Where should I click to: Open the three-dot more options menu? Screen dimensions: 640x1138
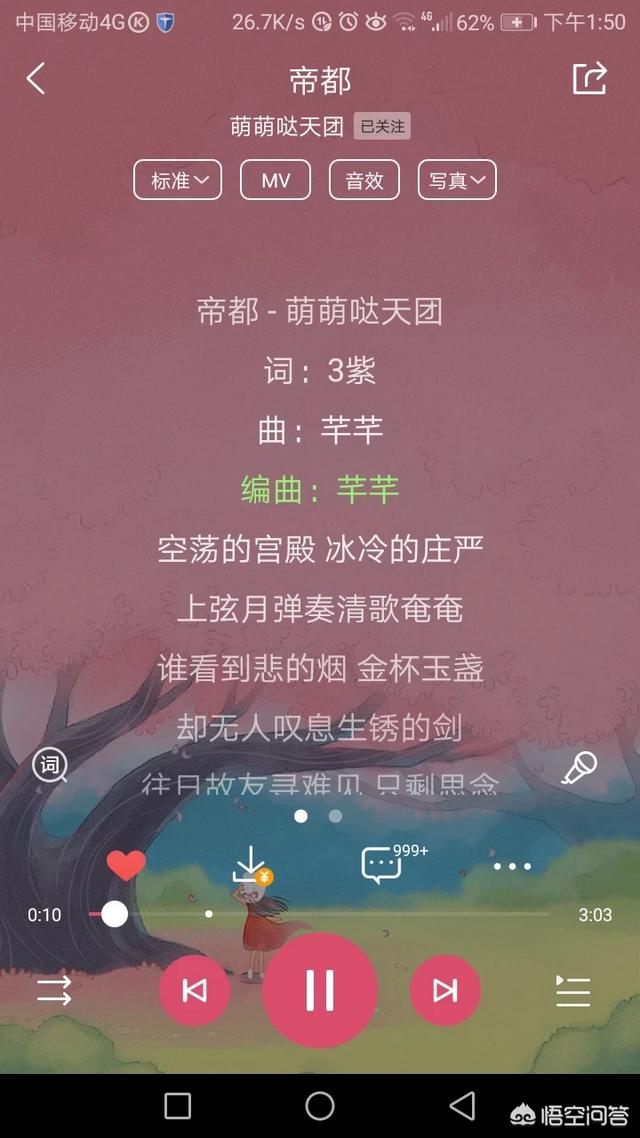click(x=512, y=866)
